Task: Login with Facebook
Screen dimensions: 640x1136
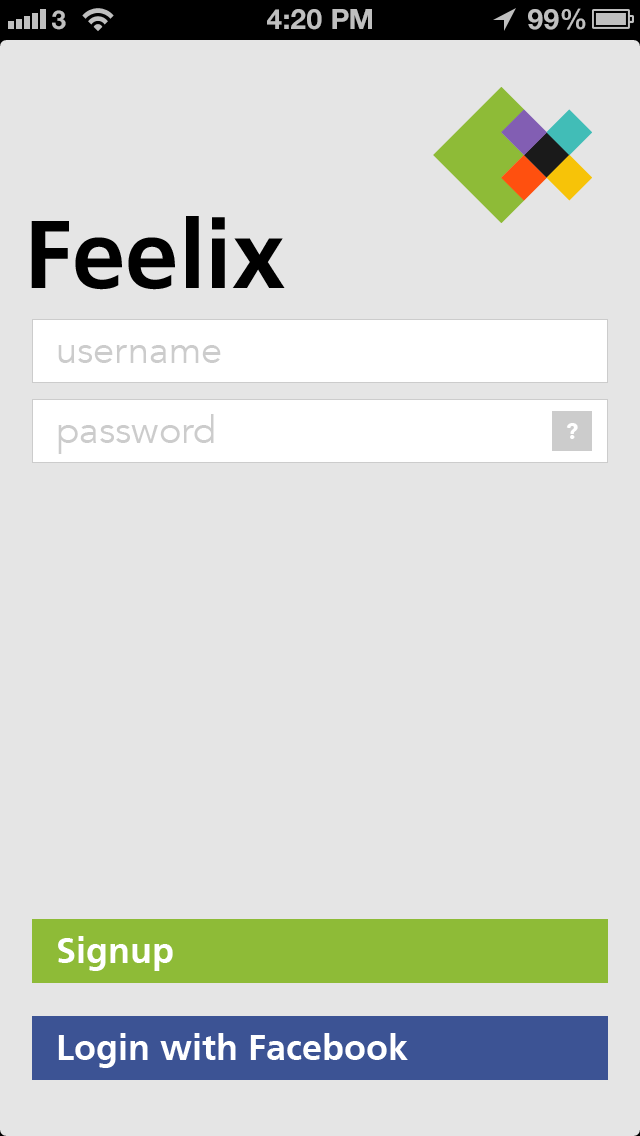Action: (x=320, y=1048)
